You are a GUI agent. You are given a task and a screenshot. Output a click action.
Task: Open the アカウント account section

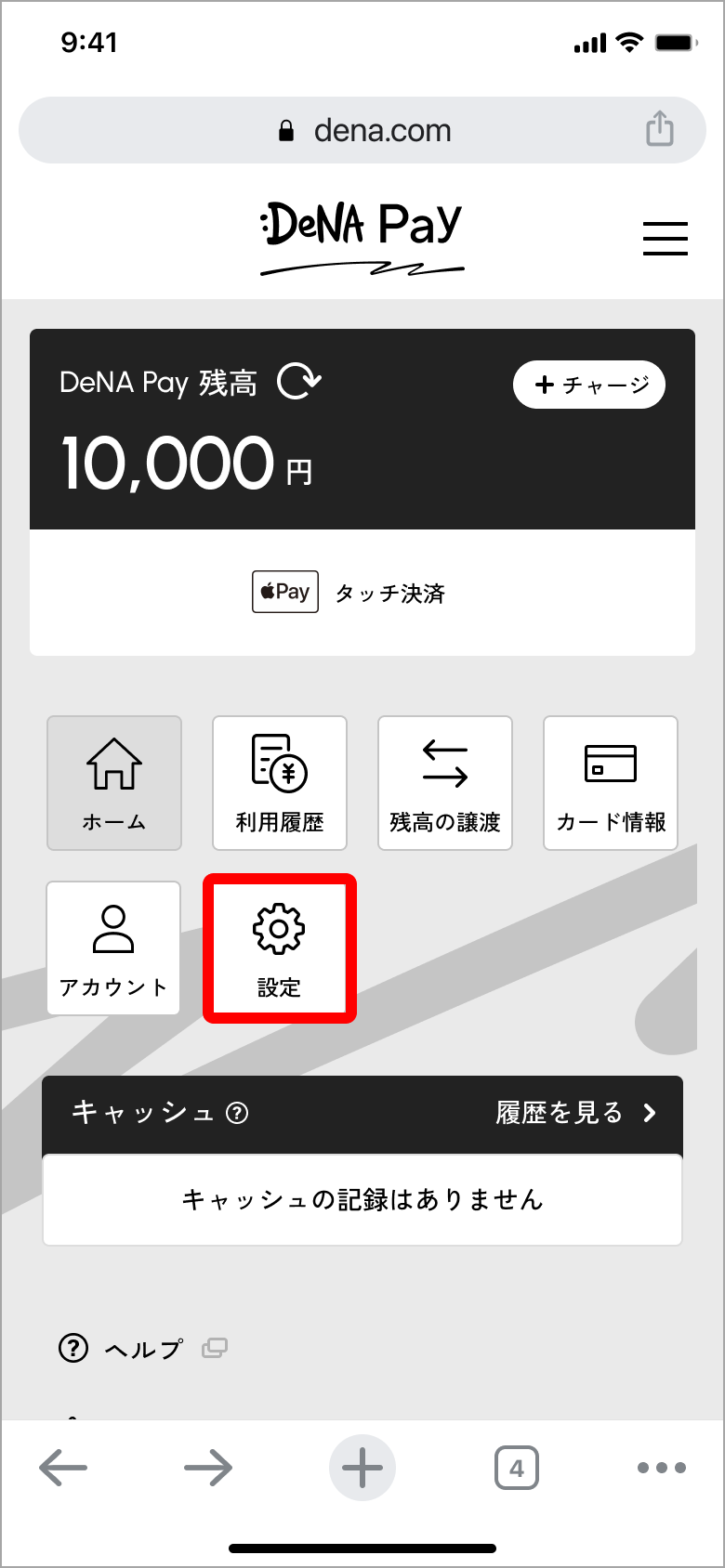tap(113, 946)
